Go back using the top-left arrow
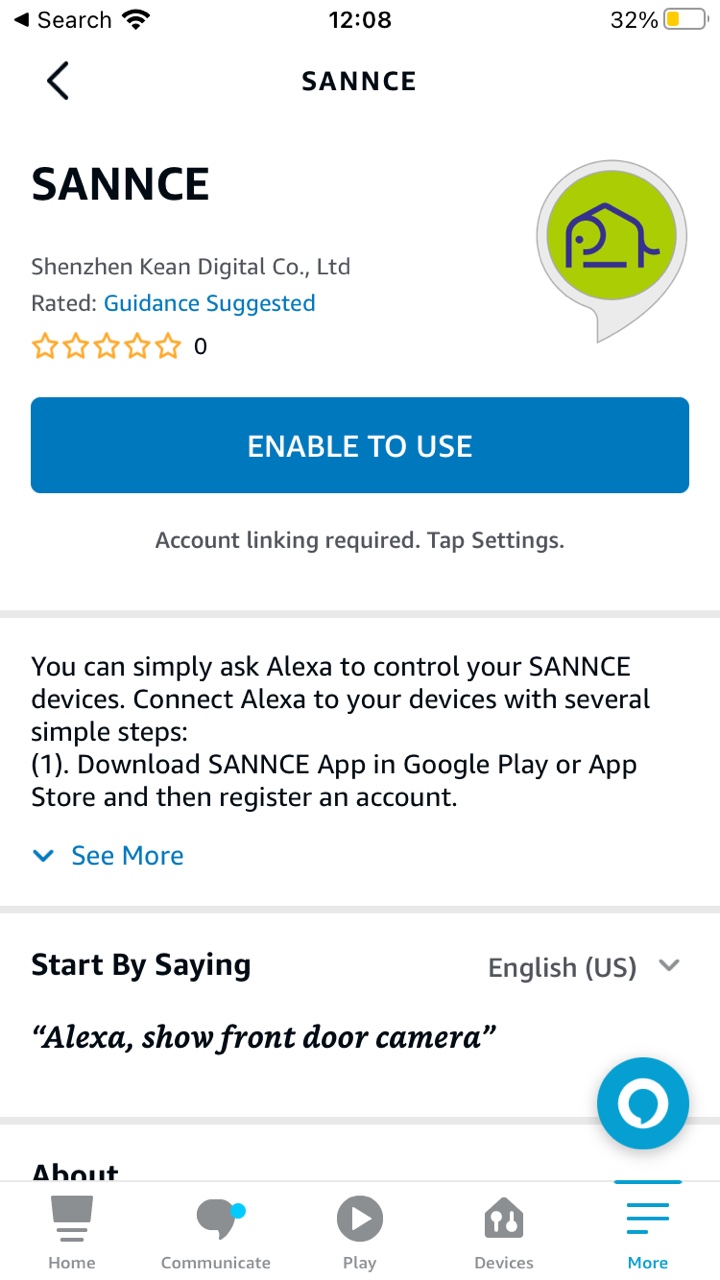The height and width of the screenshot is (1280, 720). coord(58,81)
